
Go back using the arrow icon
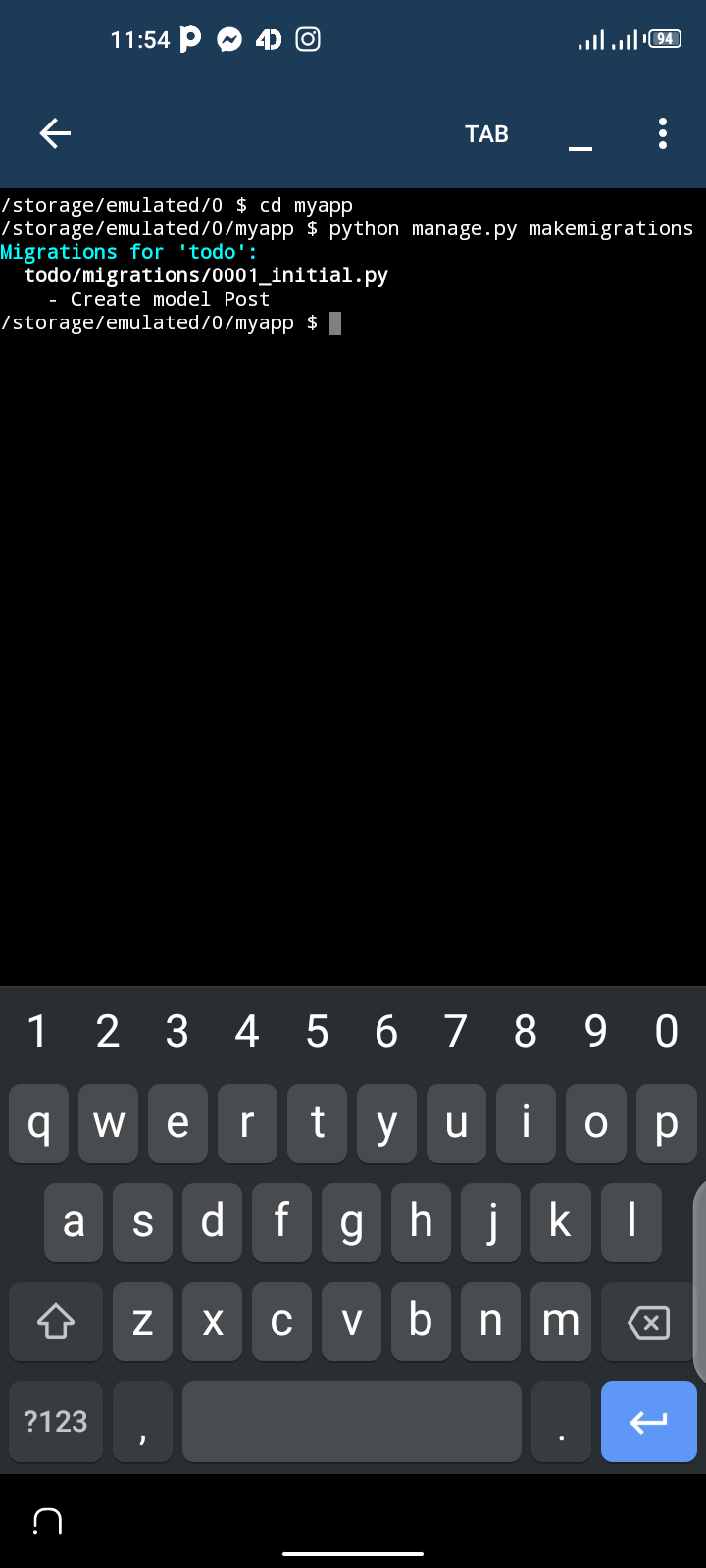click(x=55, y=133)
